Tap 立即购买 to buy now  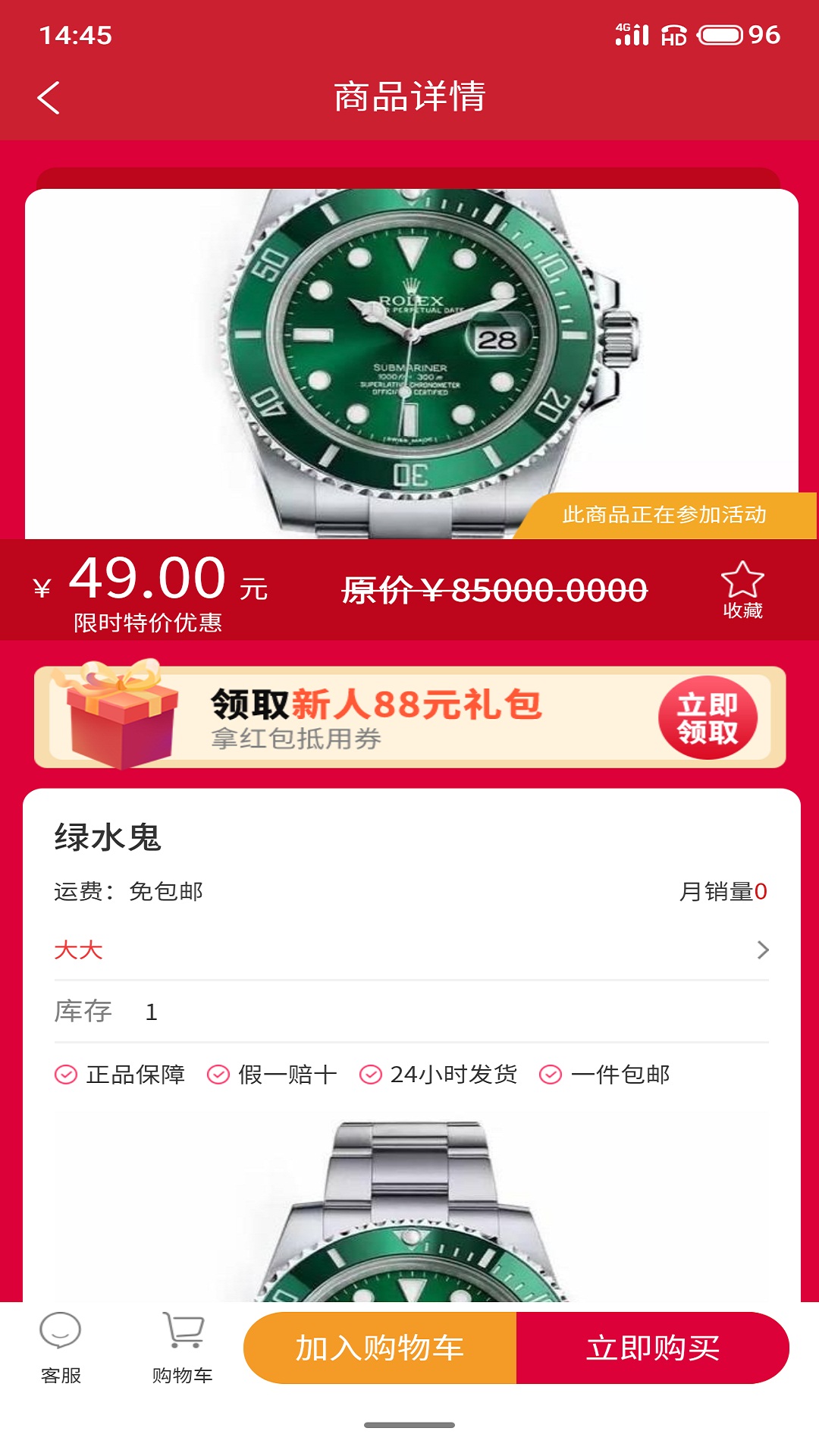pos(652,1348)
